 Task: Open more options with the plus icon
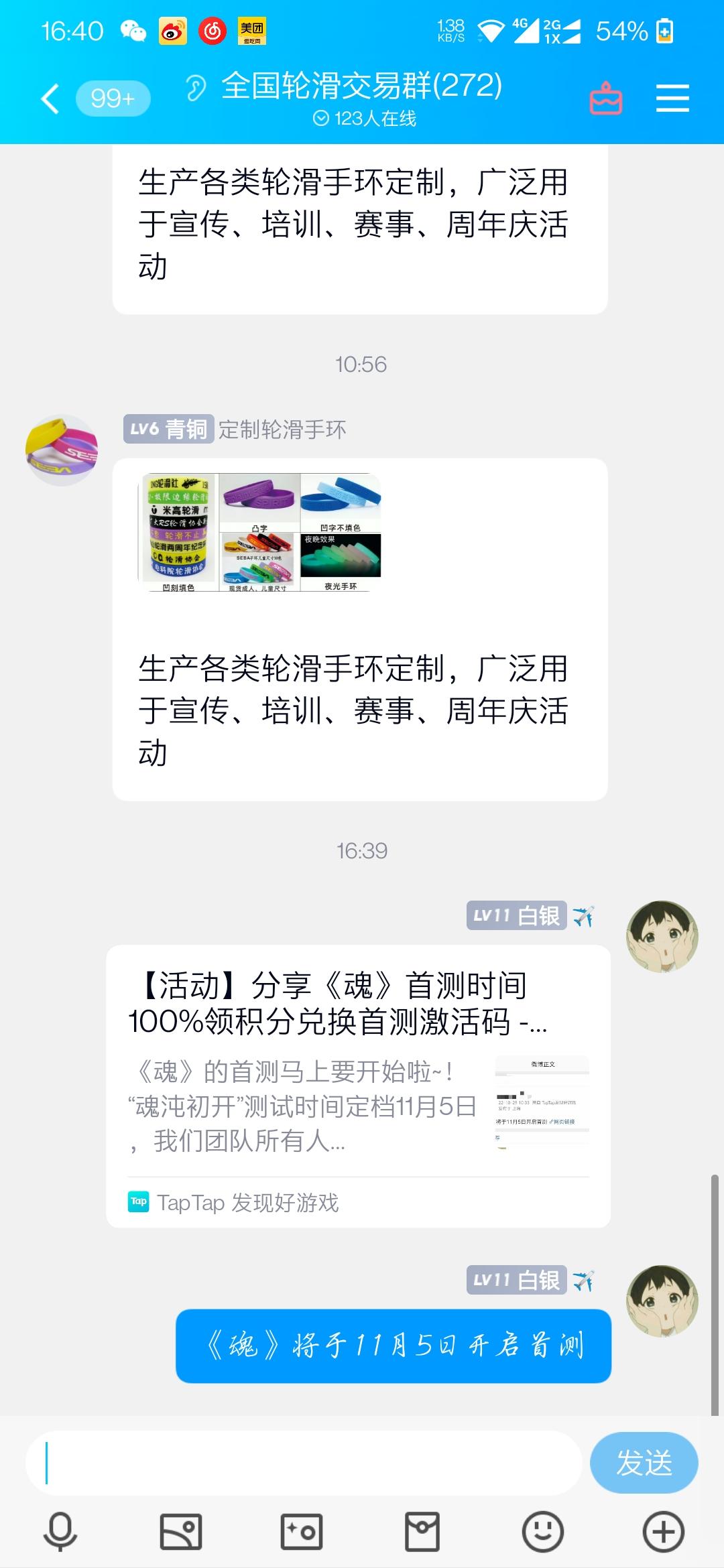coord(664,1532)
